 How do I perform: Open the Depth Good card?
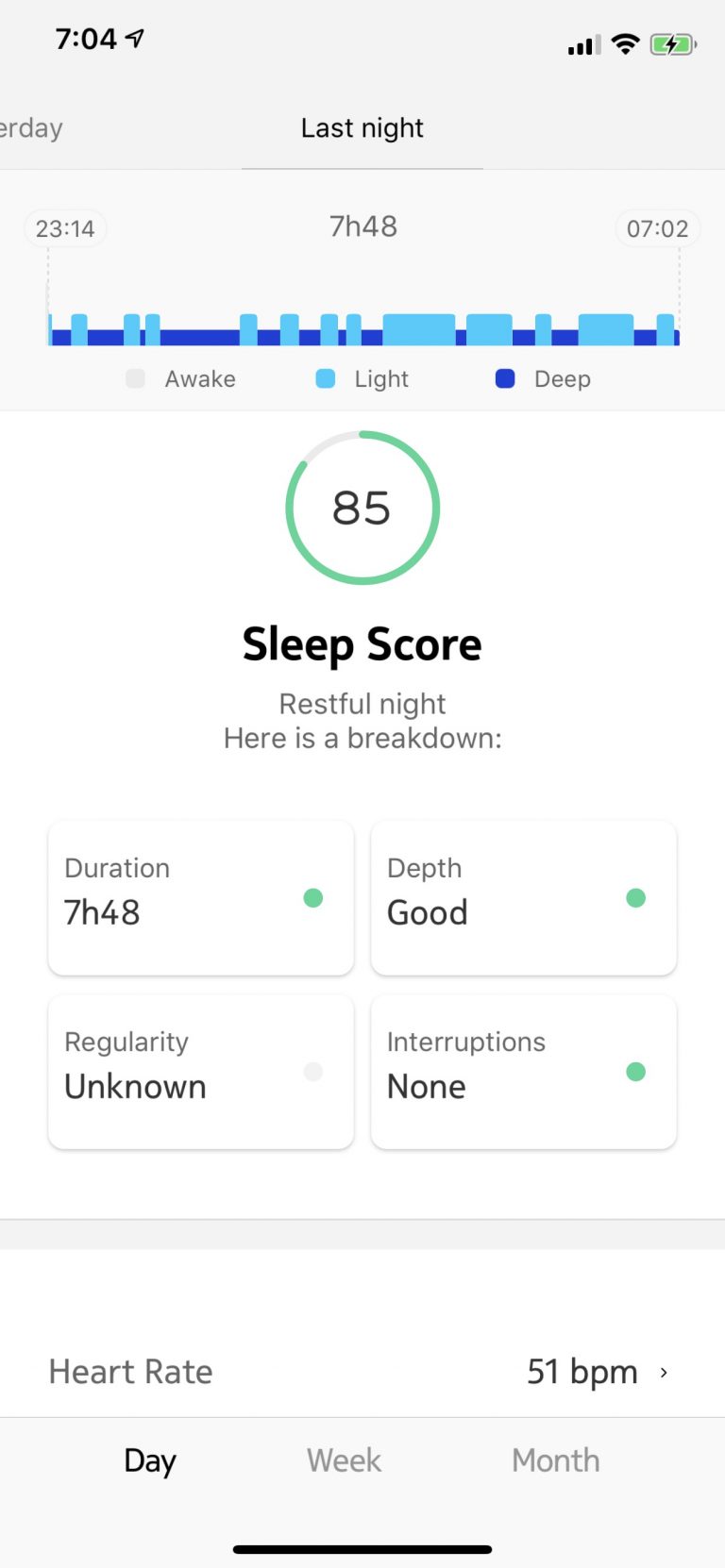(524, 897)
